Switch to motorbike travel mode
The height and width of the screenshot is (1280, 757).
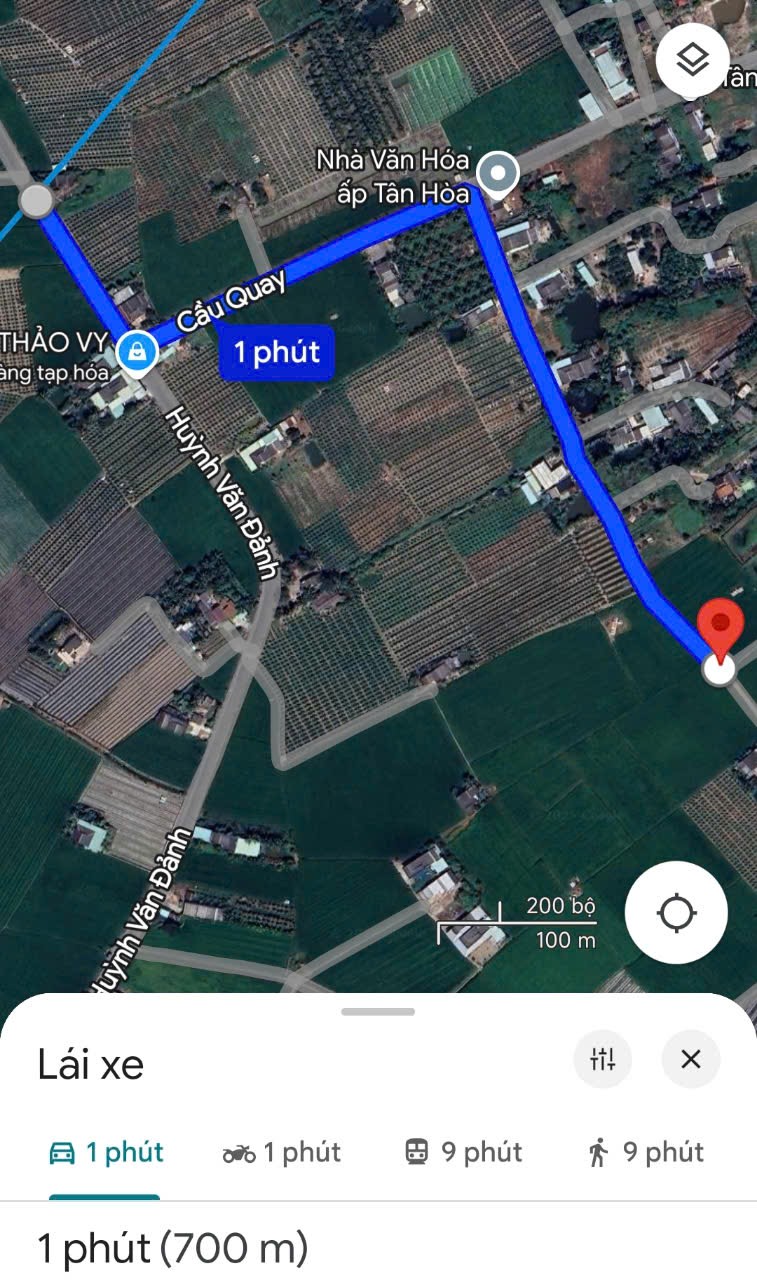[282, 1153]
